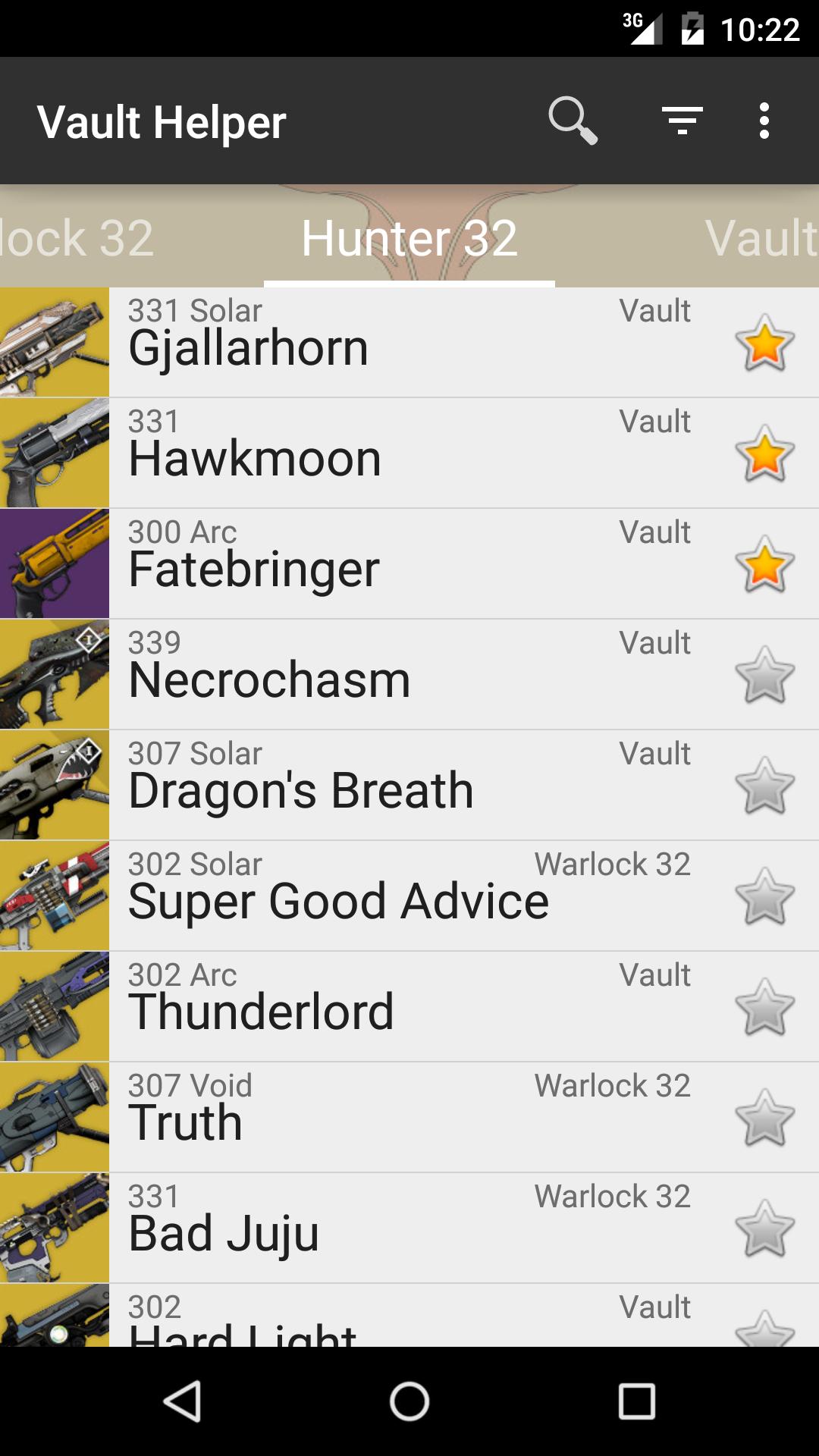This screenshot has height=1456, width=819.
Task: Select the Gjallarhorn weapon thumbnail
Action: 55,341
